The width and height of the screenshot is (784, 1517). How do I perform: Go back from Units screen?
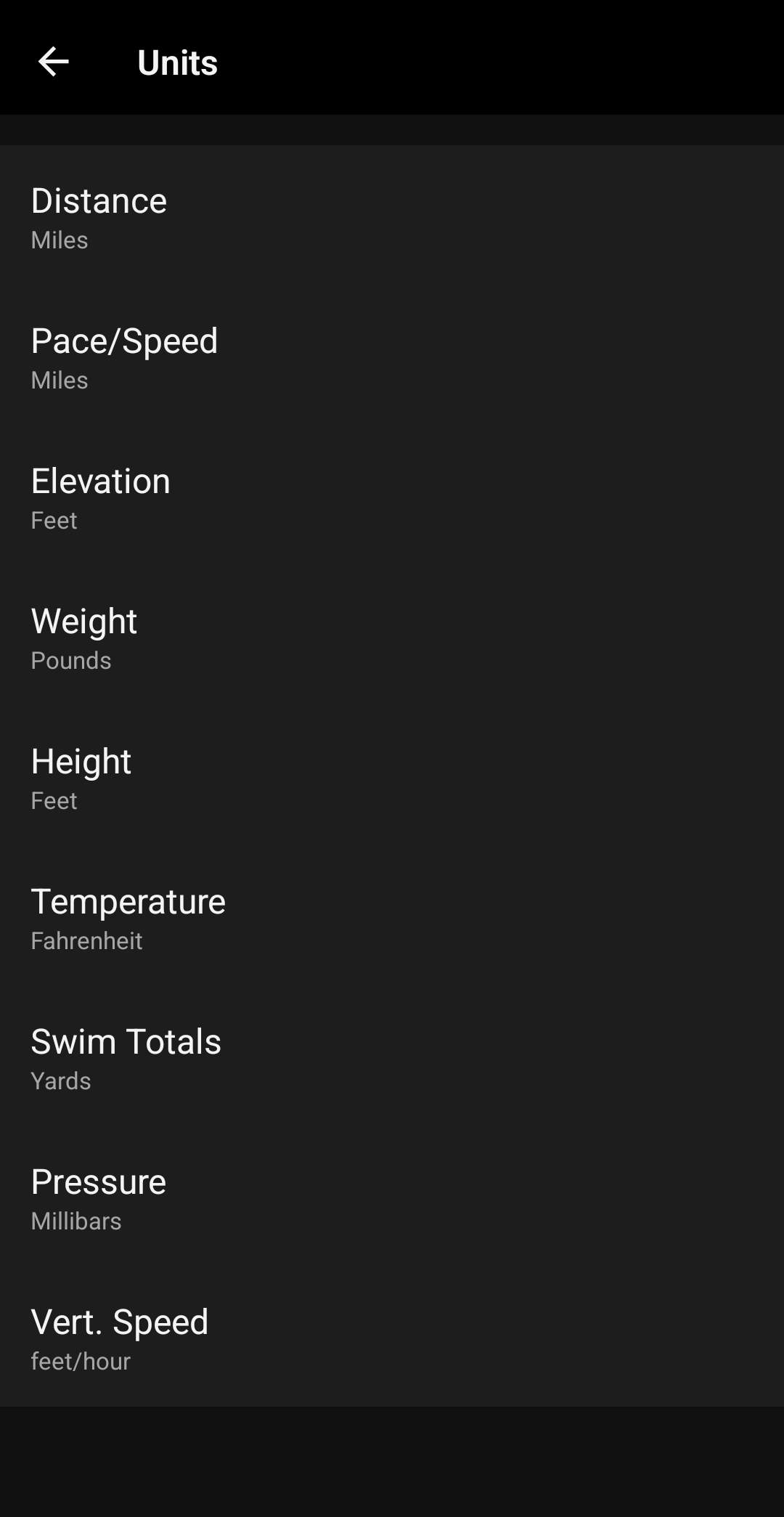(53, 62)
